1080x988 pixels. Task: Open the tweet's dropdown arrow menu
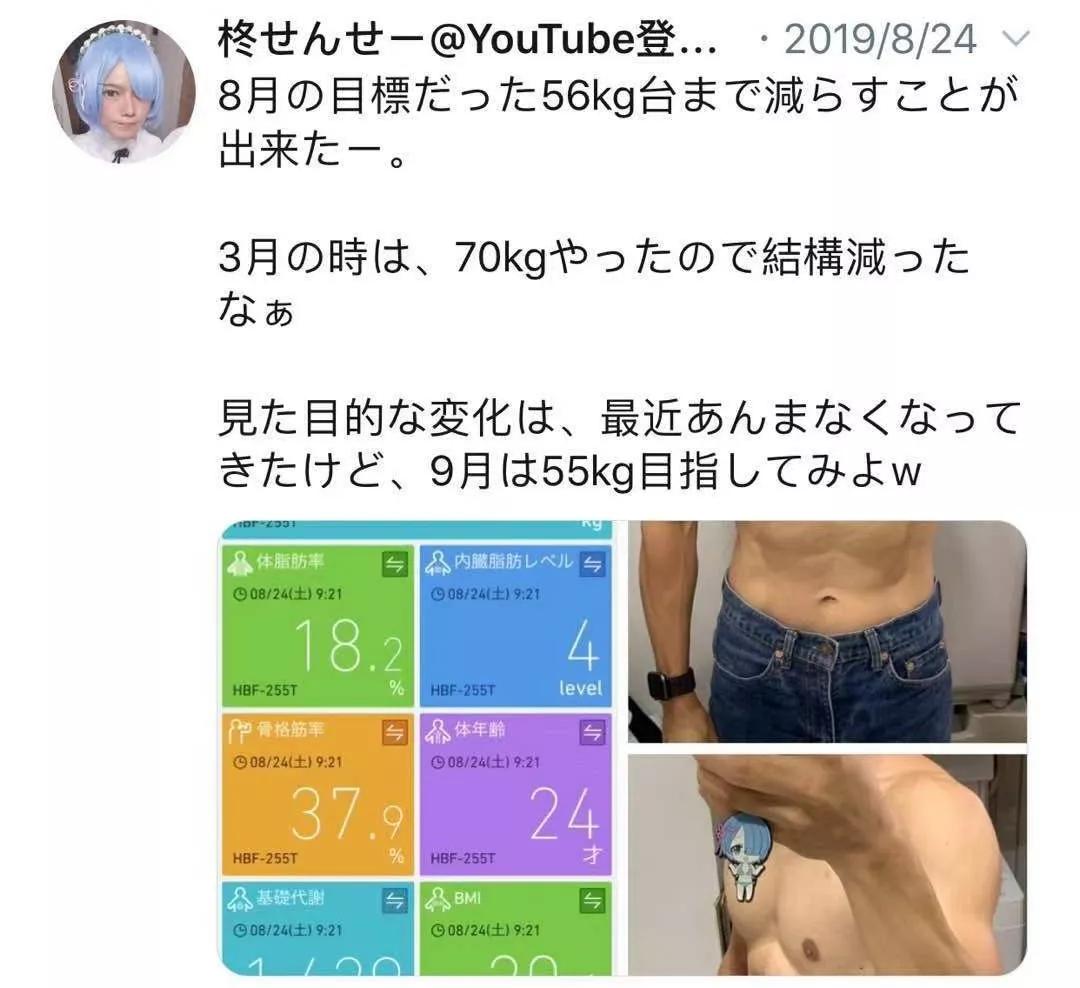point(1015,39)
